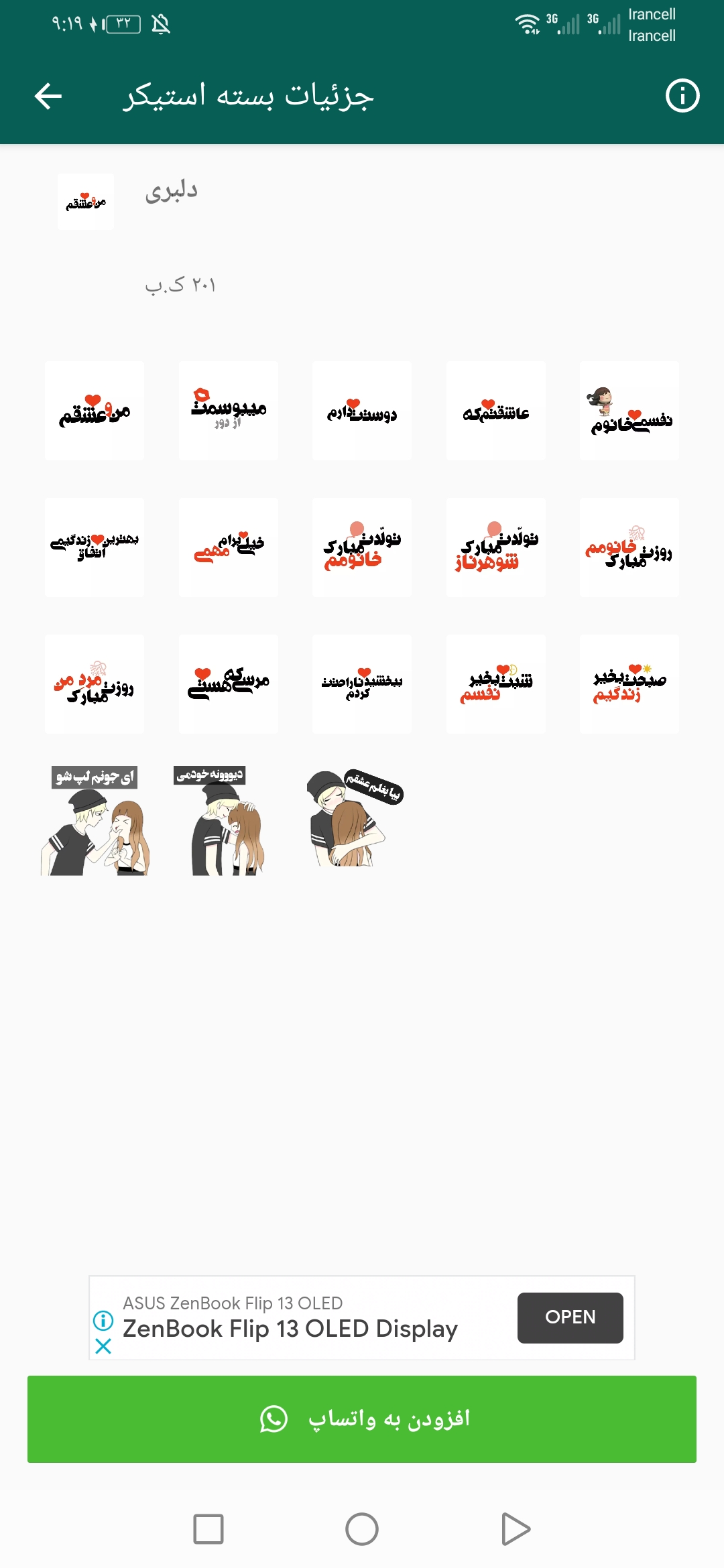Tap the 'افزودن به واتساپ' button

coord(362,1419)
